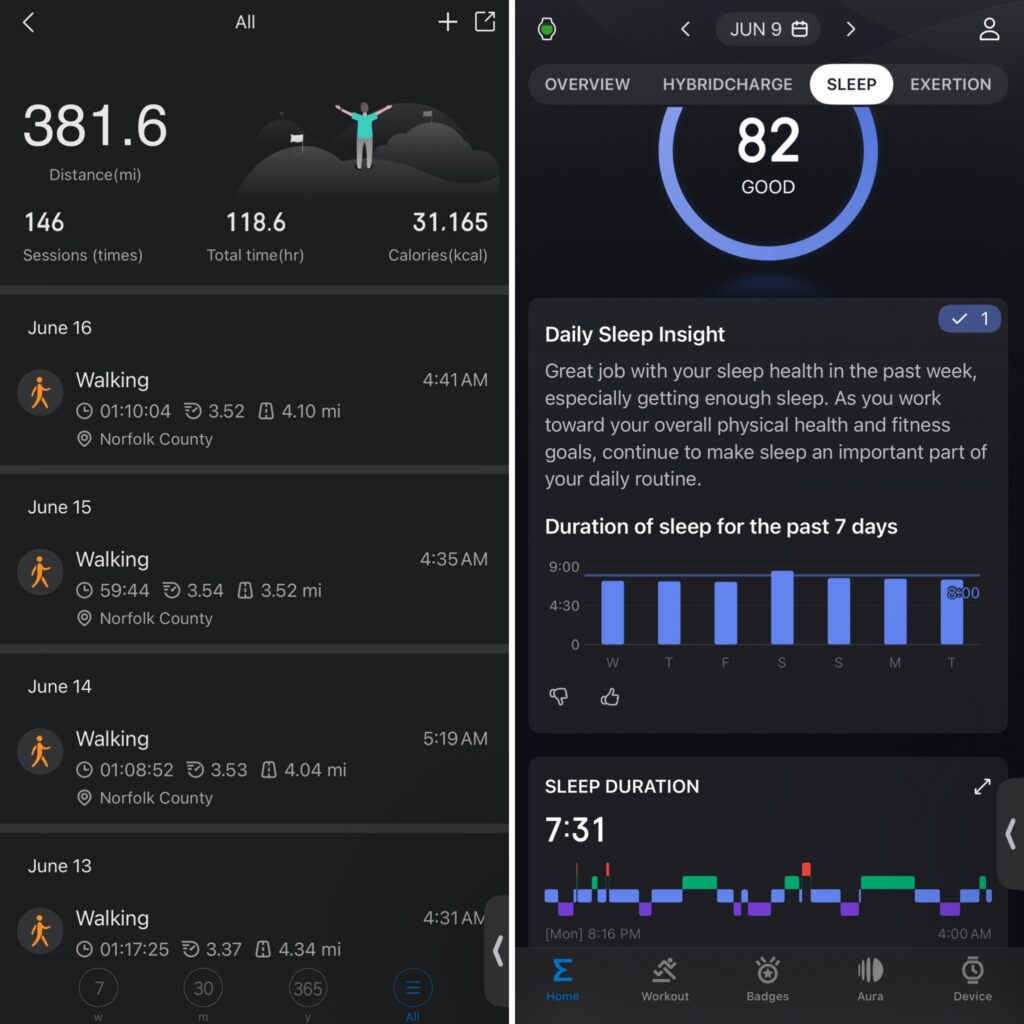Switch to the HybridCharge tab

[x=727, y=84]
